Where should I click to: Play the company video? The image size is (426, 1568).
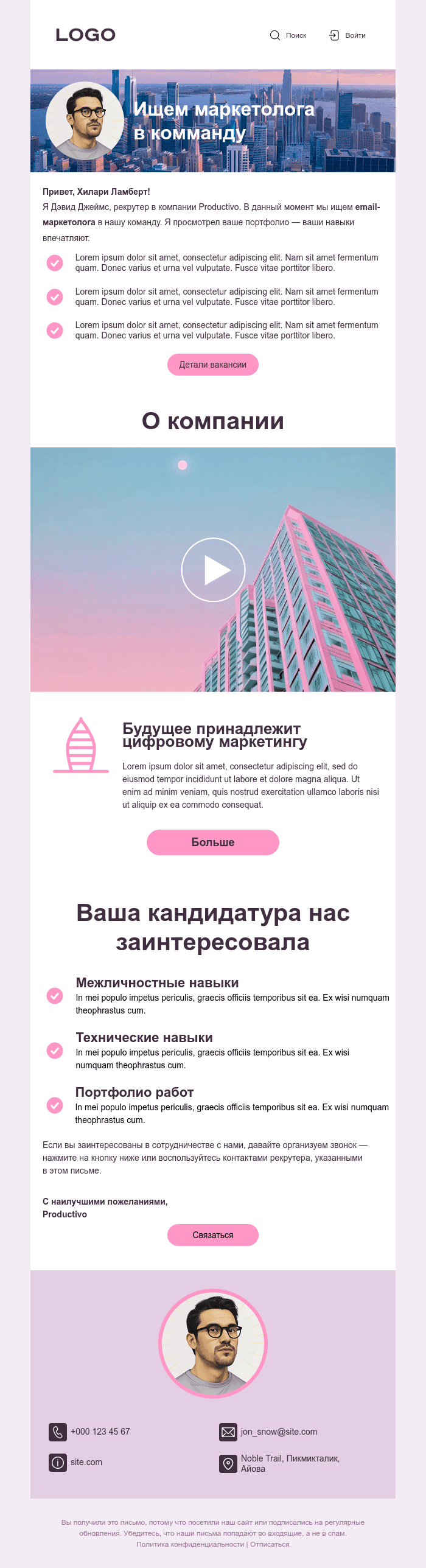[x=213, y=570]
